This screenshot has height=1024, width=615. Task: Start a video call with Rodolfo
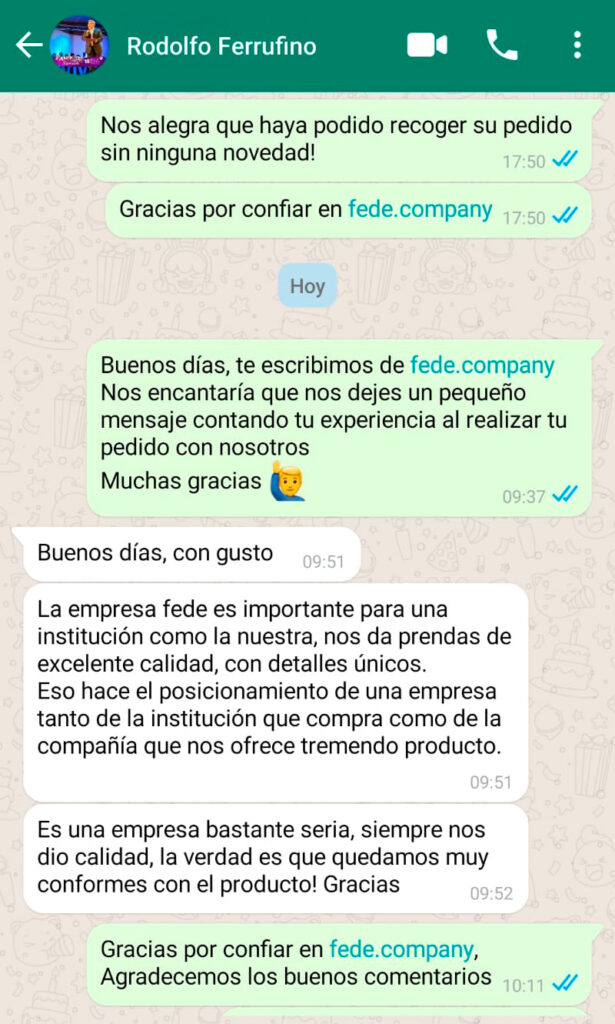tap(427, 45)
